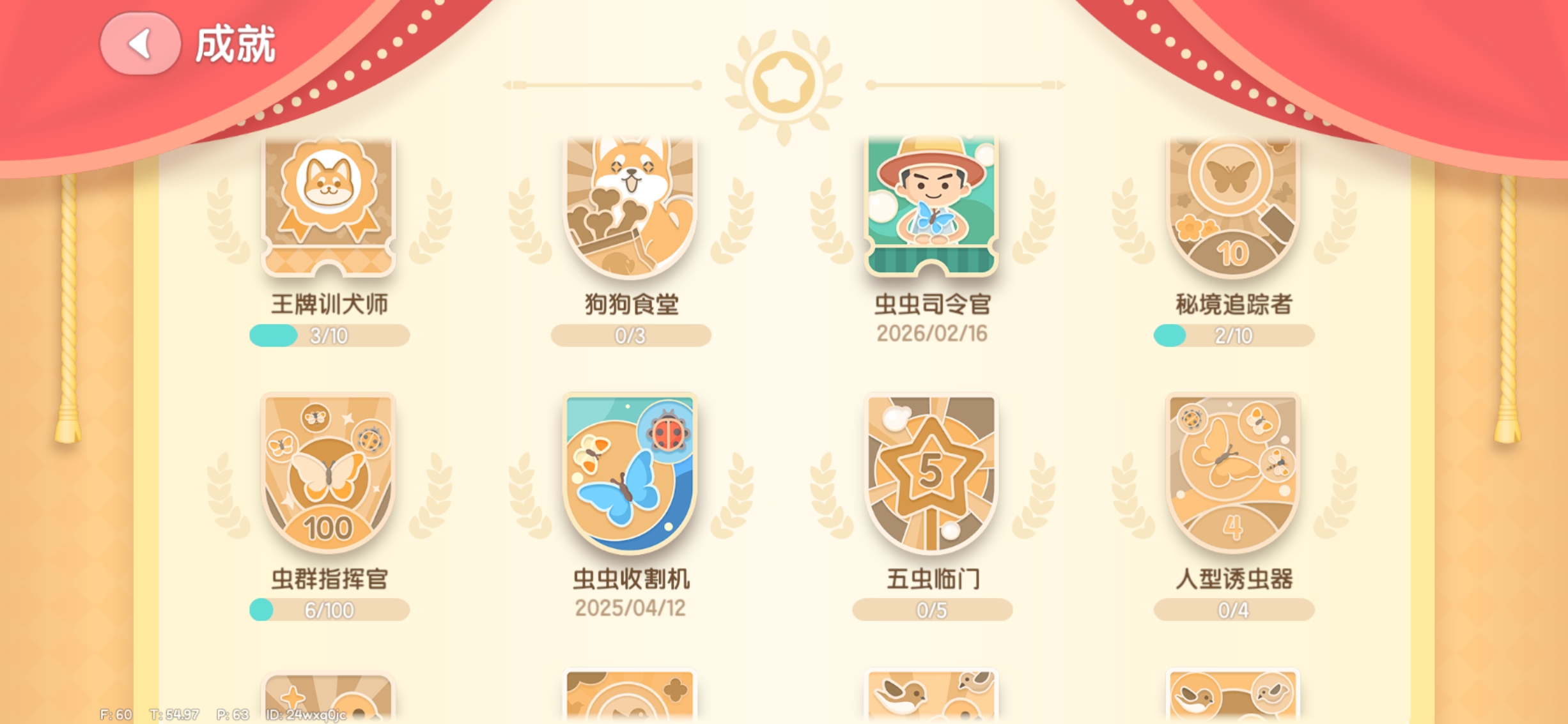The height and width of the screenshot is (724, 1568).
Task: Go back from the 成就 screen
Action: tap(140, 43)
